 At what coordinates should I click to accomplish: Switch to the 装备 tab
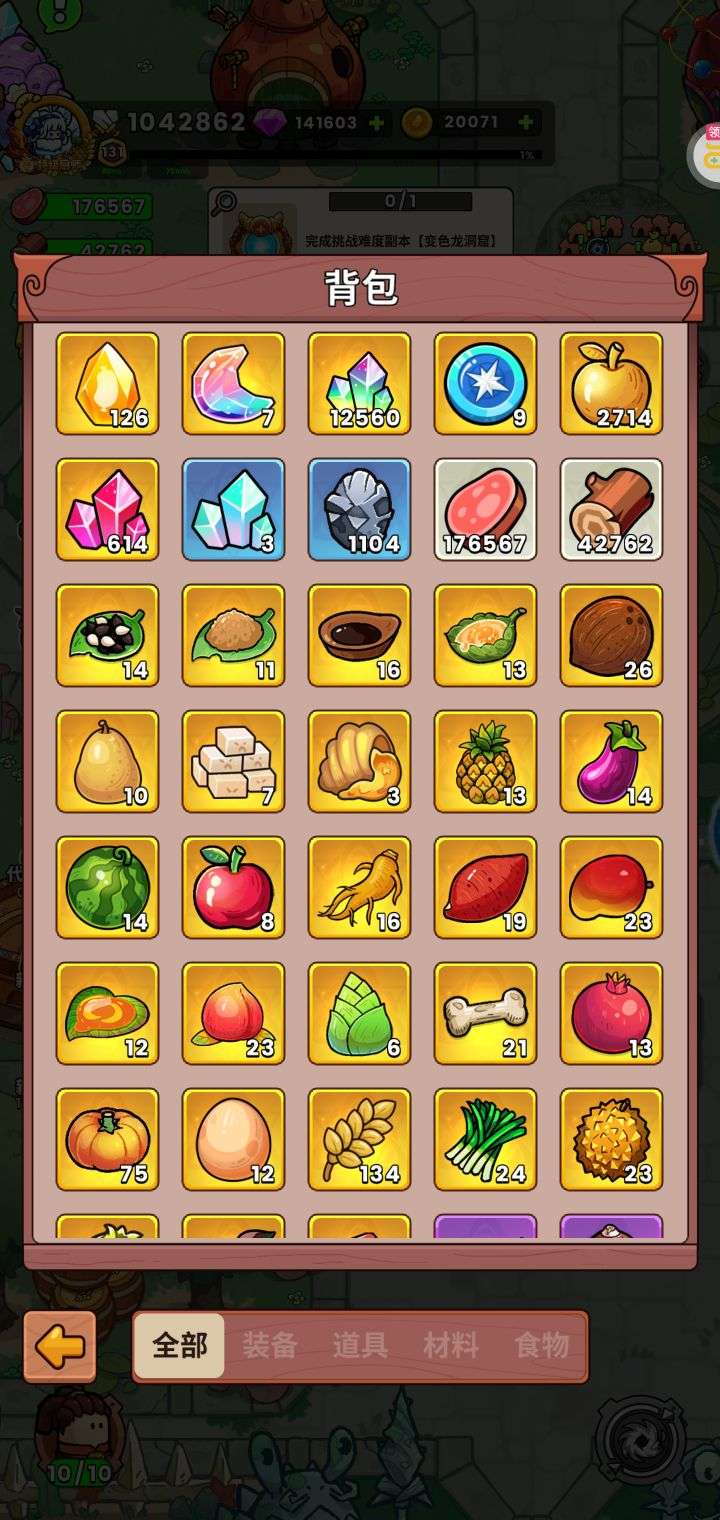(x=270, y=1346)
